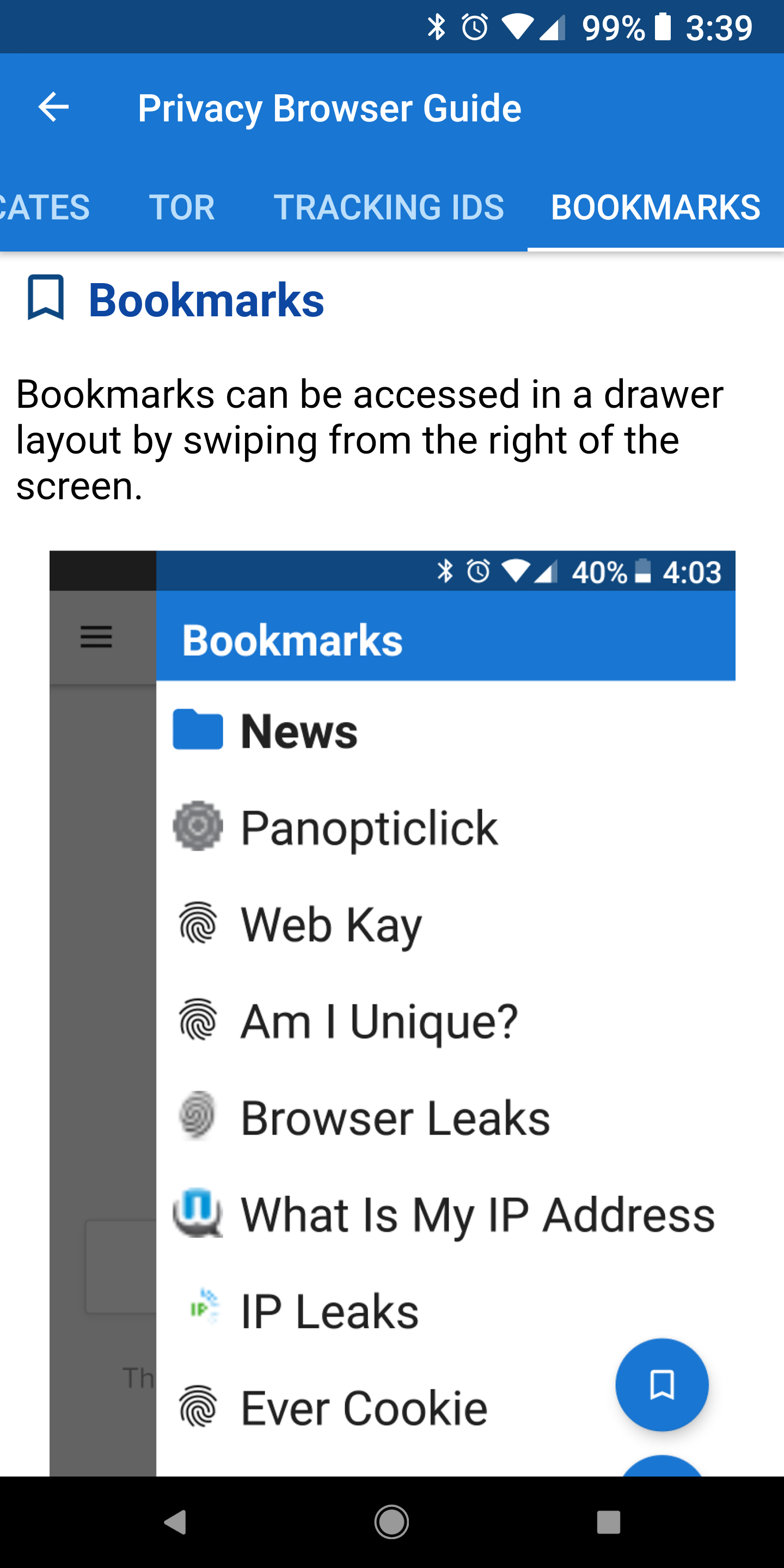This screenshot has height=1568, width=784.
Task: Go back using the app bar arrow
Action: [53, 107]
